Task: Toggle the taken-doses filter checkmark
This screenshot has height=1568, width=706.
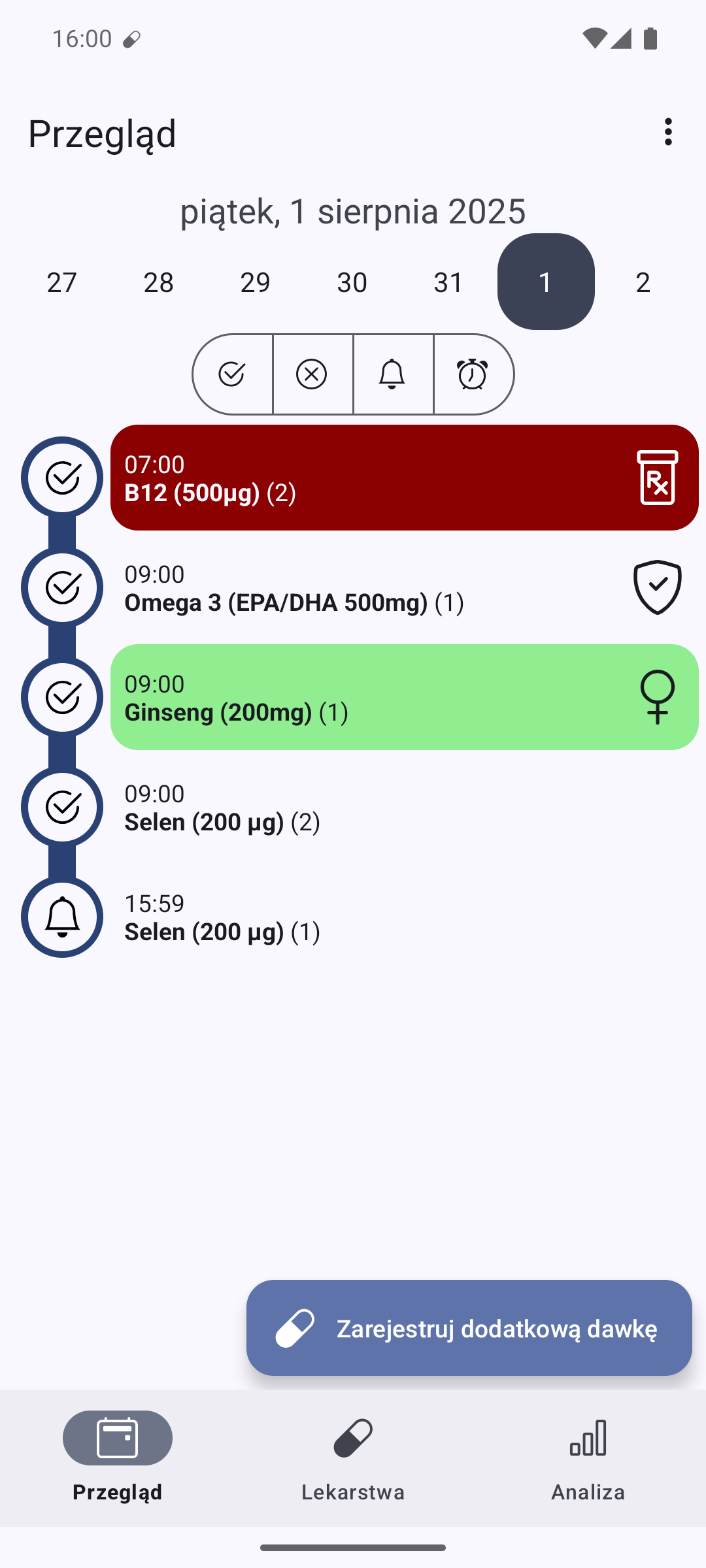Action: tap(232, 374)
